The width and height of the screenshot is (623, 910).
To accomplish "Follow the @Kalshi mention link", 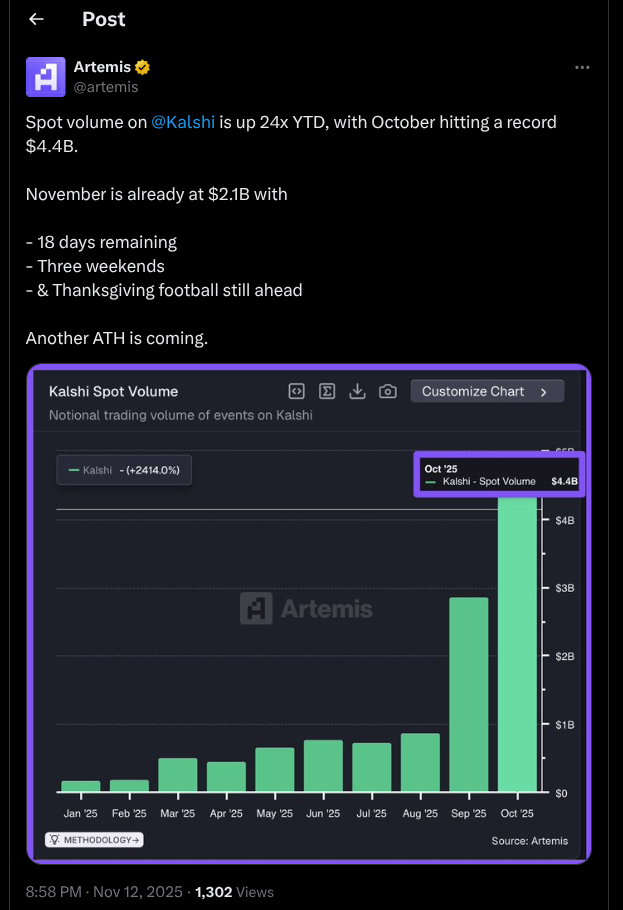I will 183,122.
